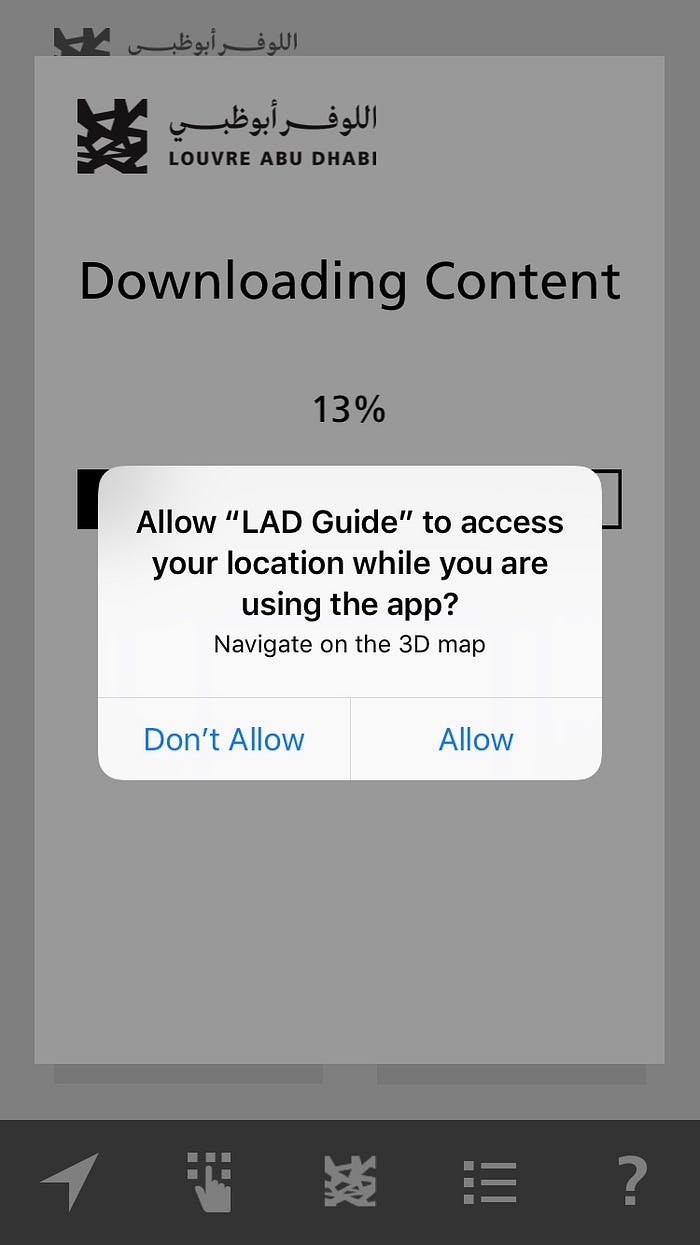Choose Don't Allow on the location prompt
700x1245 pixels.
tap(224, 740)
